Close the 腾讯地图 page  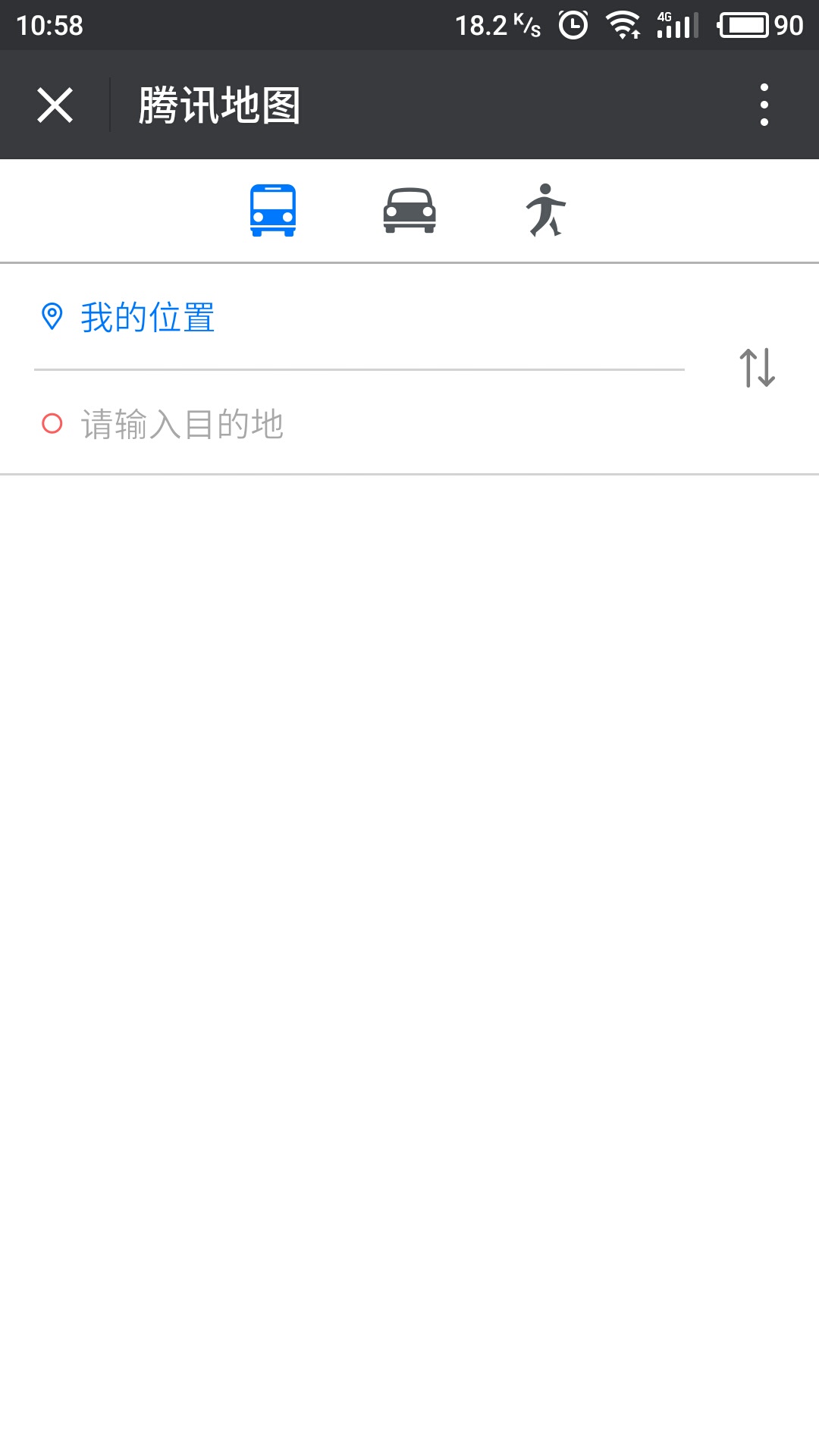[x=55, y=105]
